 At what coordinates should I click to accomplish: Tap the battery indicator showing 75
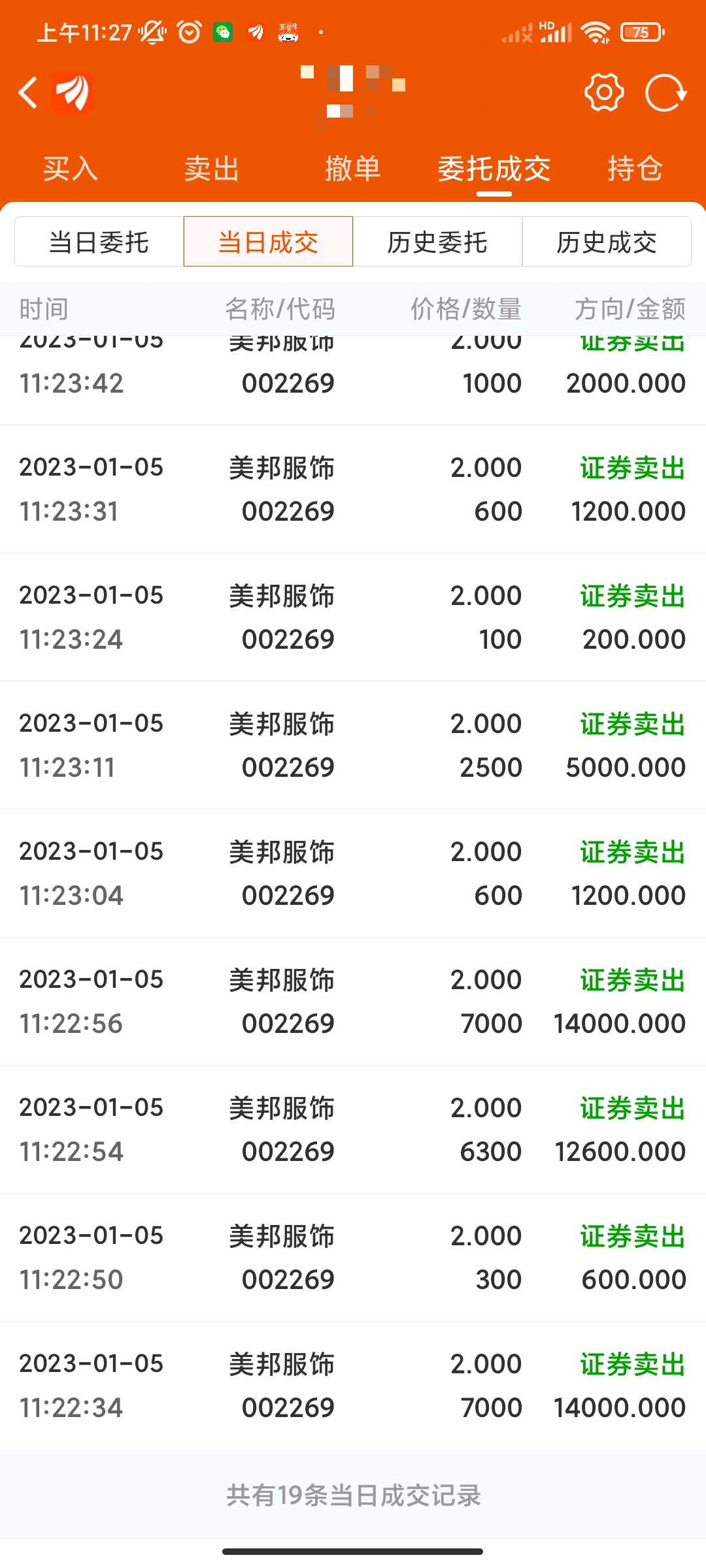[x=641, y=31]
